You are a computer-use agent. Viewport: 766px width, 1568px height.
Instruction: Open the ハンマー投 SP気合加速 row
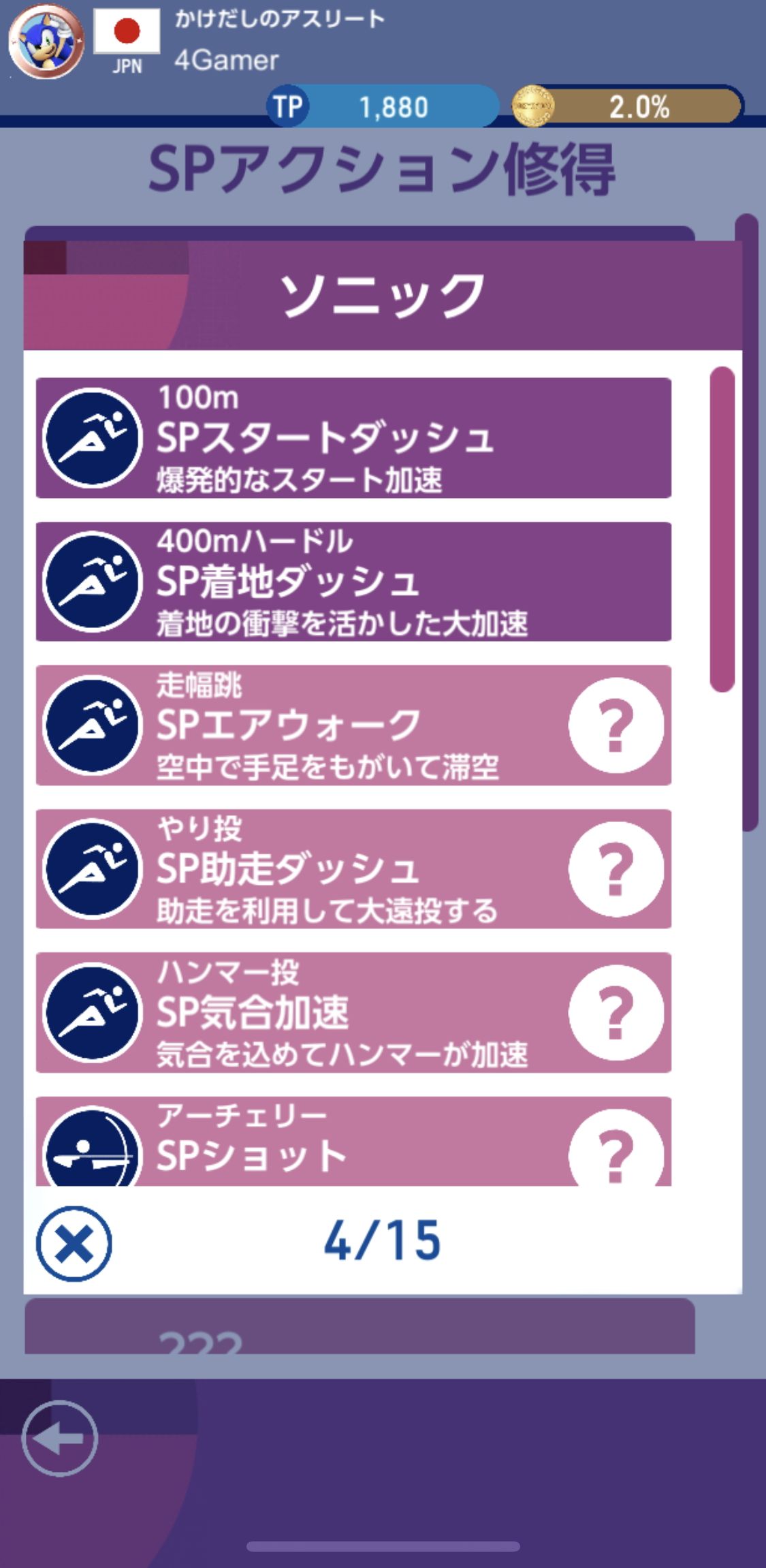[x=300, y=1013]
